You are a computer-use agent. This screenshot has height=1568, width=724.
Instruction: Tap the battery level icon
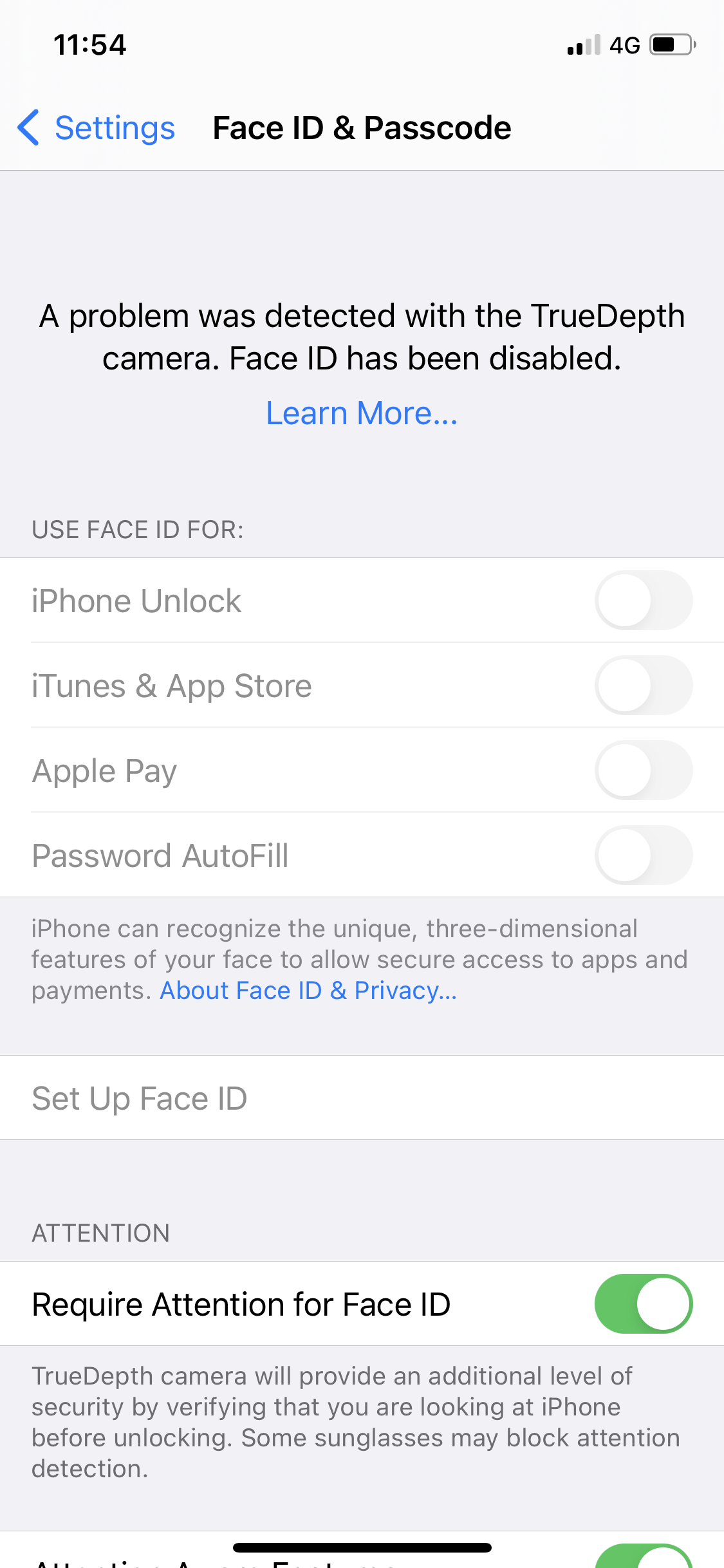coord(669,45)
